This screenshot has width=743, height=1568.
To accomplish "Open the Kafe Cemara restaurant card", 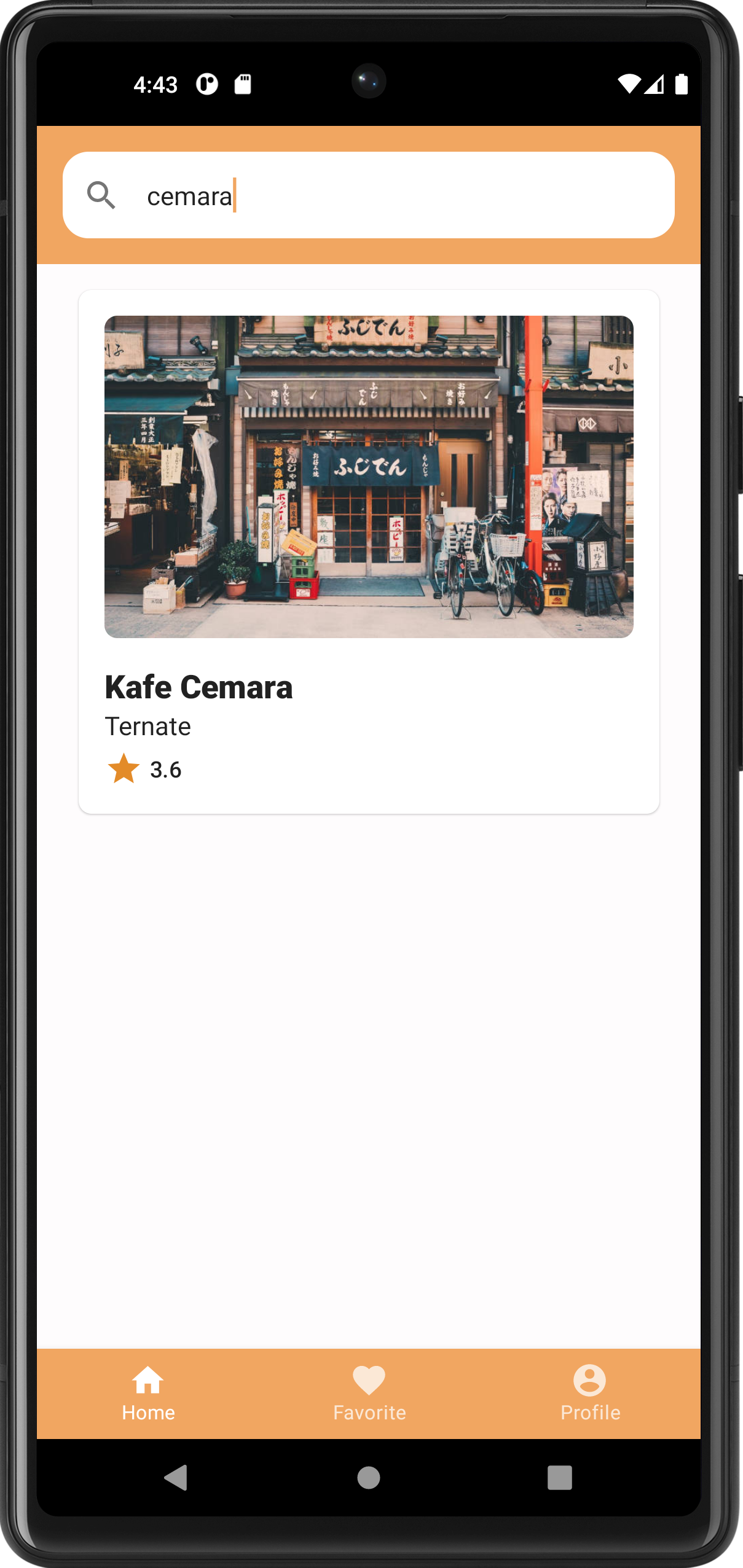I will [369, 553].
